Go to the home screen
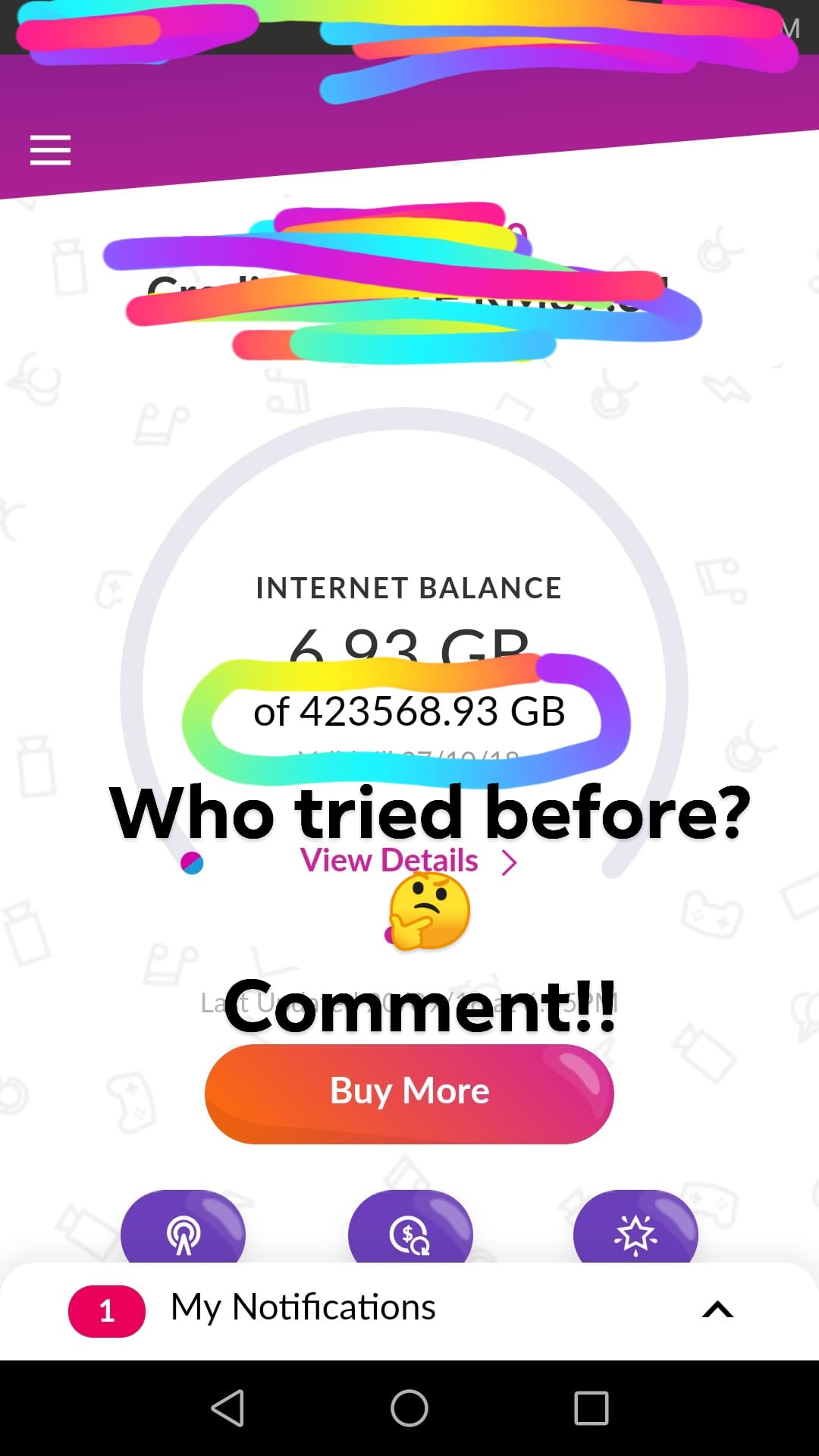Viewport: 819px width, 1456px height. tap(409, 1408)
